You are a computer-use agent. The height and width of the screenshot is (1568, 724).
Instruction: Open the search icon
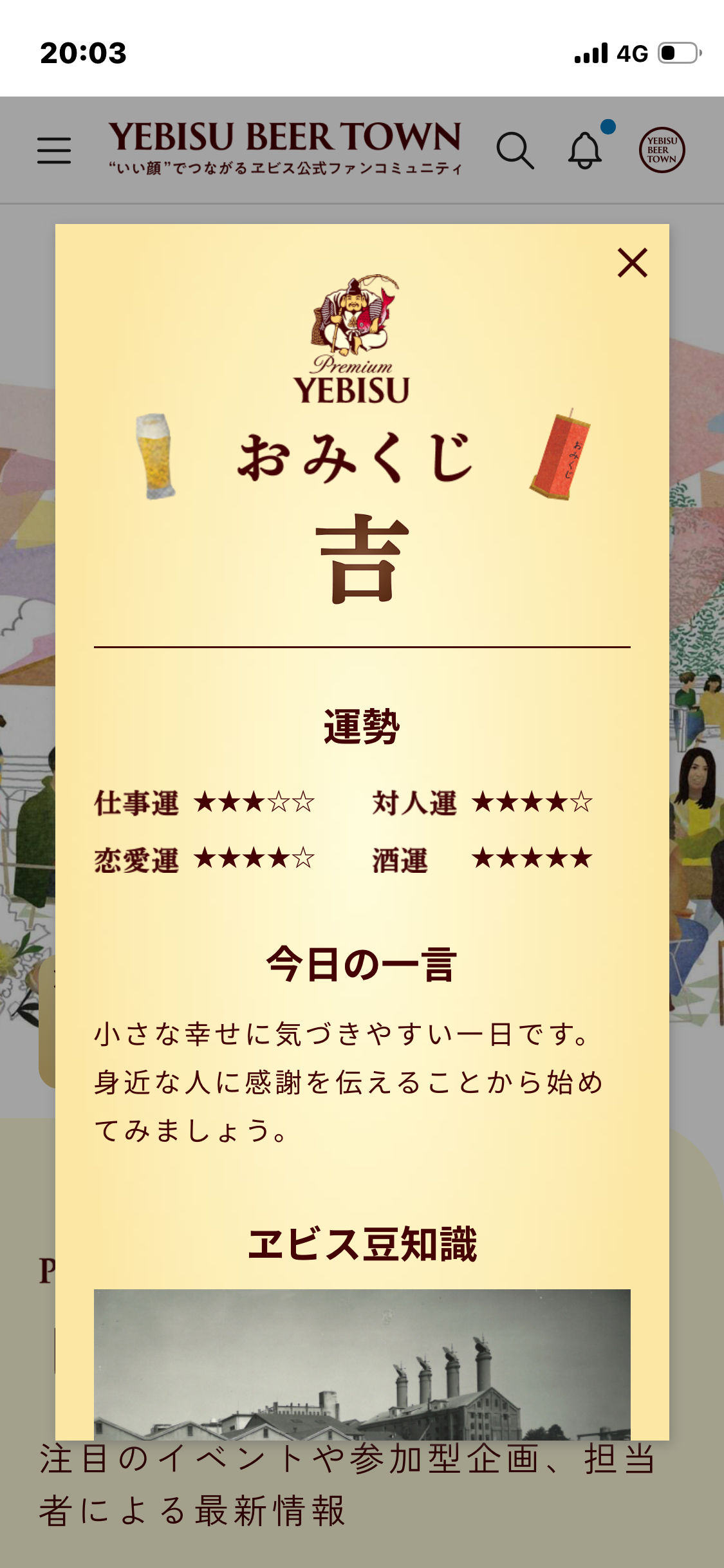pos(515,151)
